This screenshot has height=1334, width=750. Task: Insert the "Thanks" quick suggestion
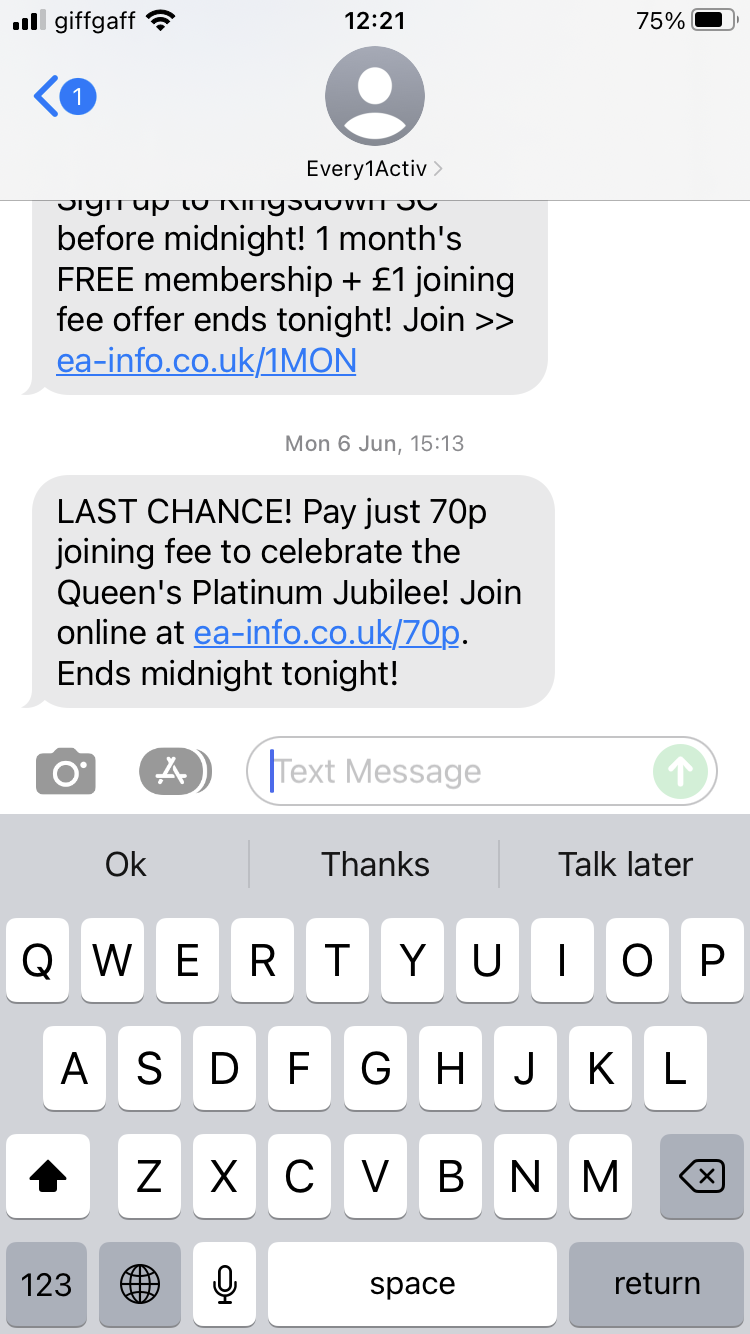[x=375, y=864]
